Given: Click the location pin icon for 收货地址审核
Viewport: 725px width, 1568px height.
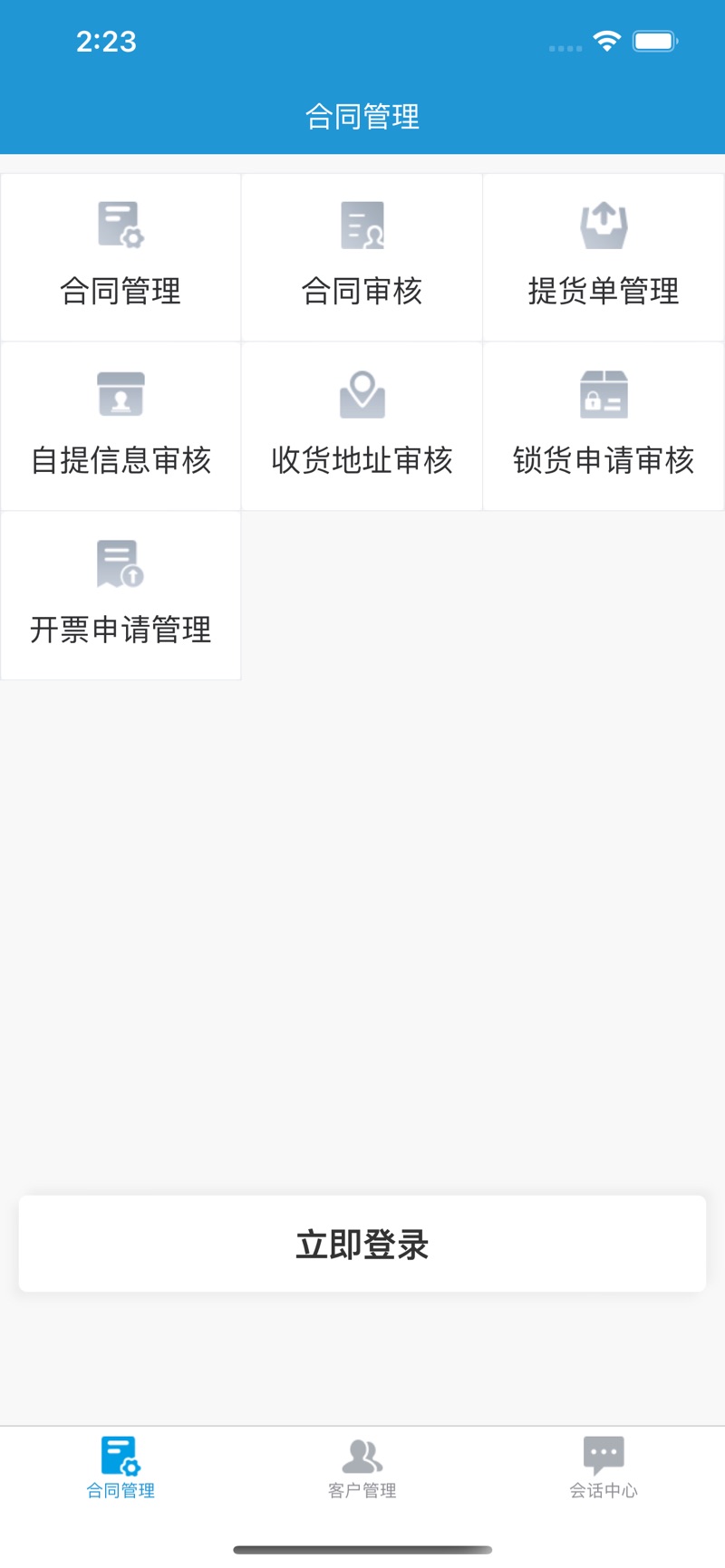Looking at the screenshot, I should (362, 394).
